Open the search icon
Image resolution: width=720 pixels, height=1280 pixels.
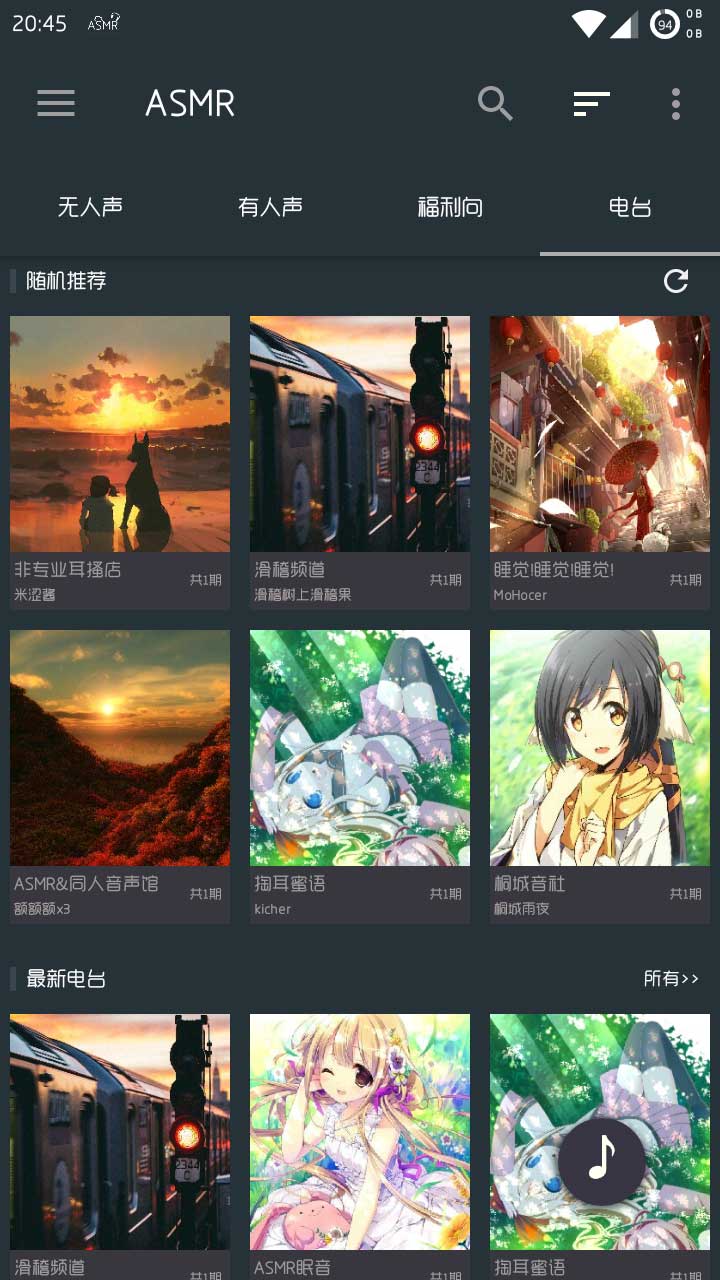[495, 103]
